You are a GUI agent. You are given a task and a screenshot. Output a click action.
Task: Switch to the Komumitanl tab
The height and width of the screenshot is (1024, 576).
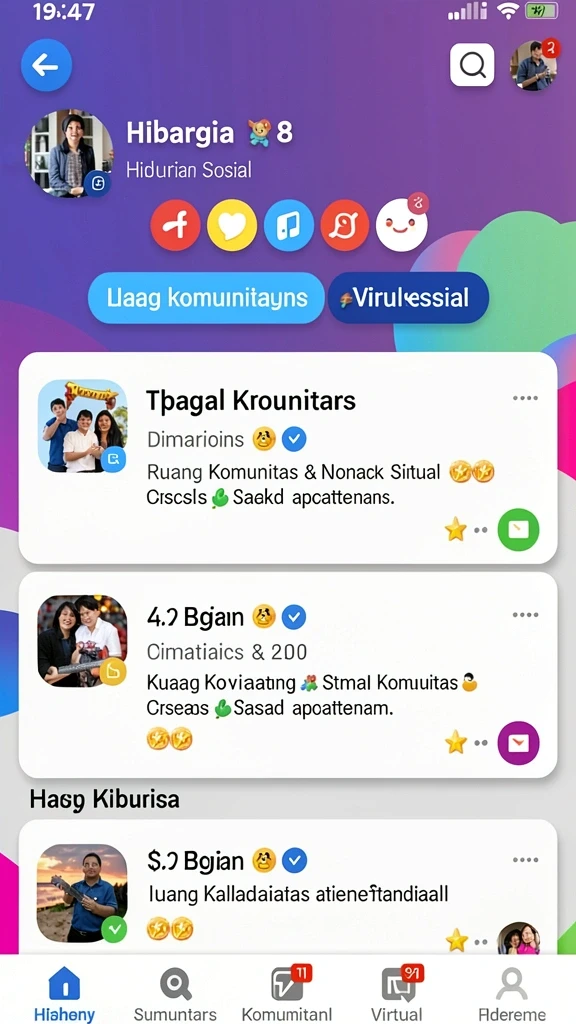pos(288,993)
